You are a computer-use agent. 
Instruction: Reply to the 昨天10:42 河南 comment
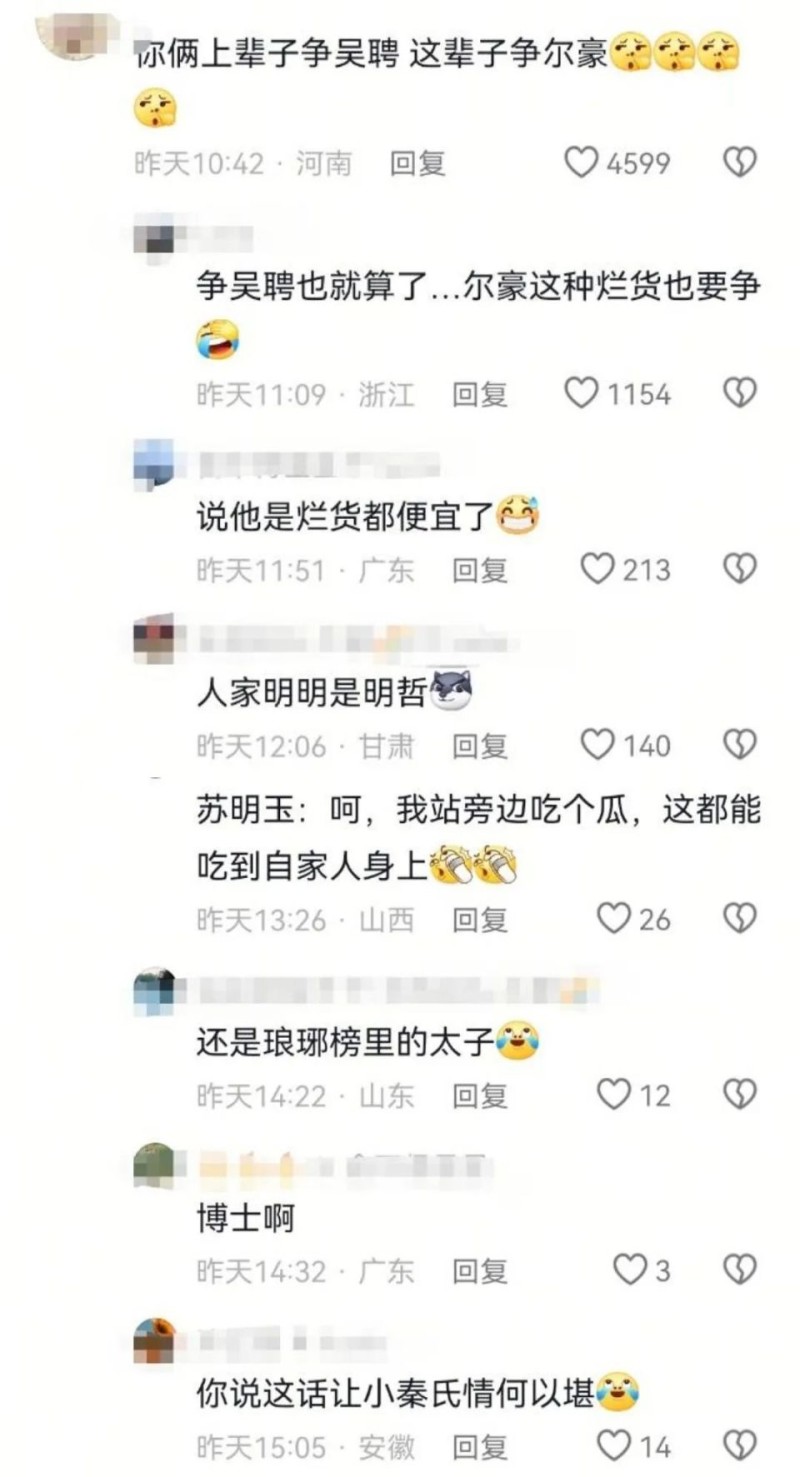pyautogui.click(x=417, y=163)
